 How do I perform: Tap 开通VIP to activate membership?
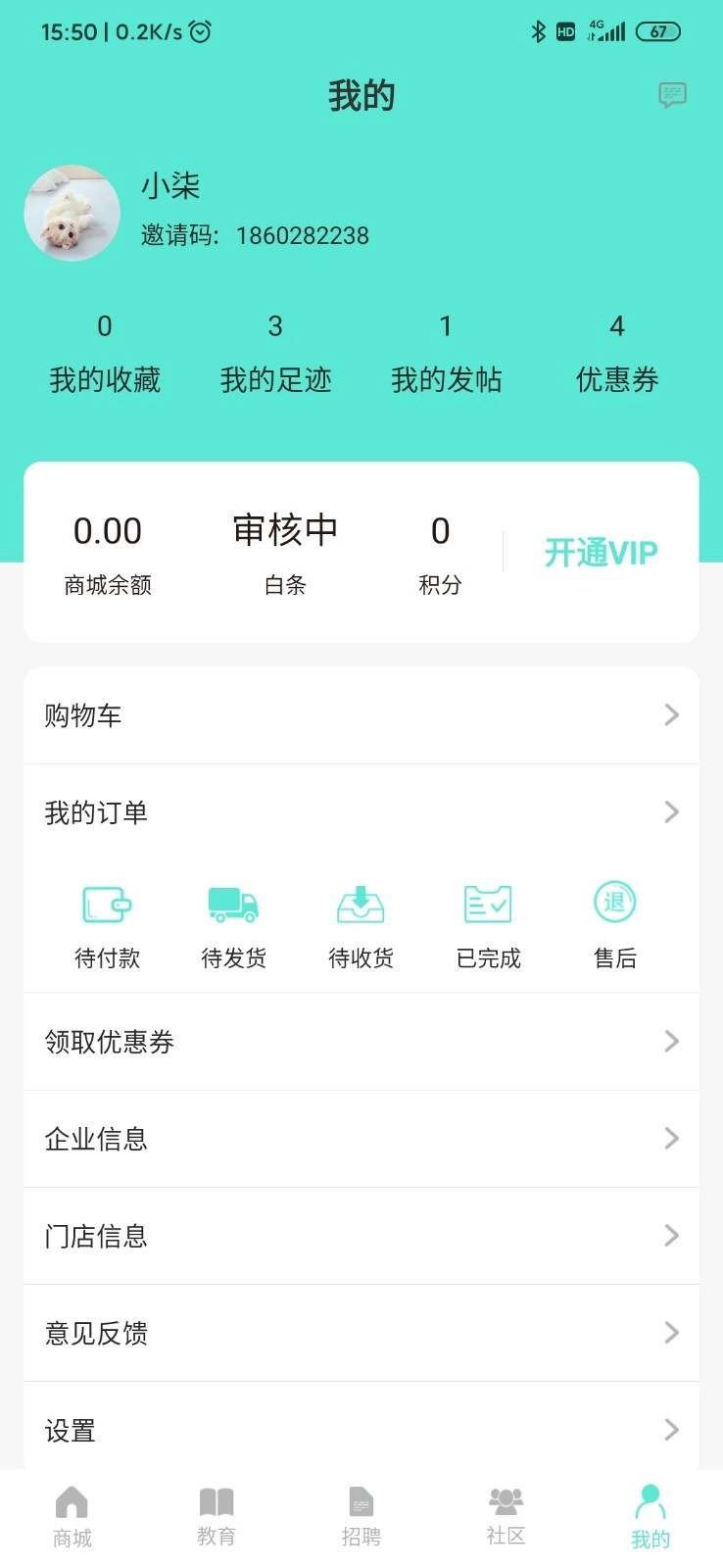tap(601, 553)
